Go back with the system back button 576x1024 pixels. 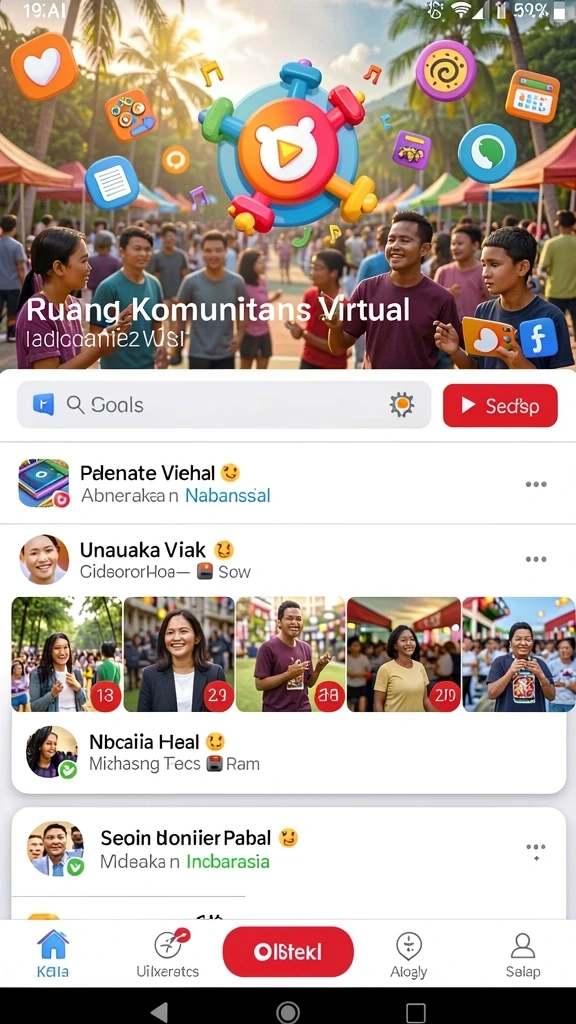point(159,1012)
